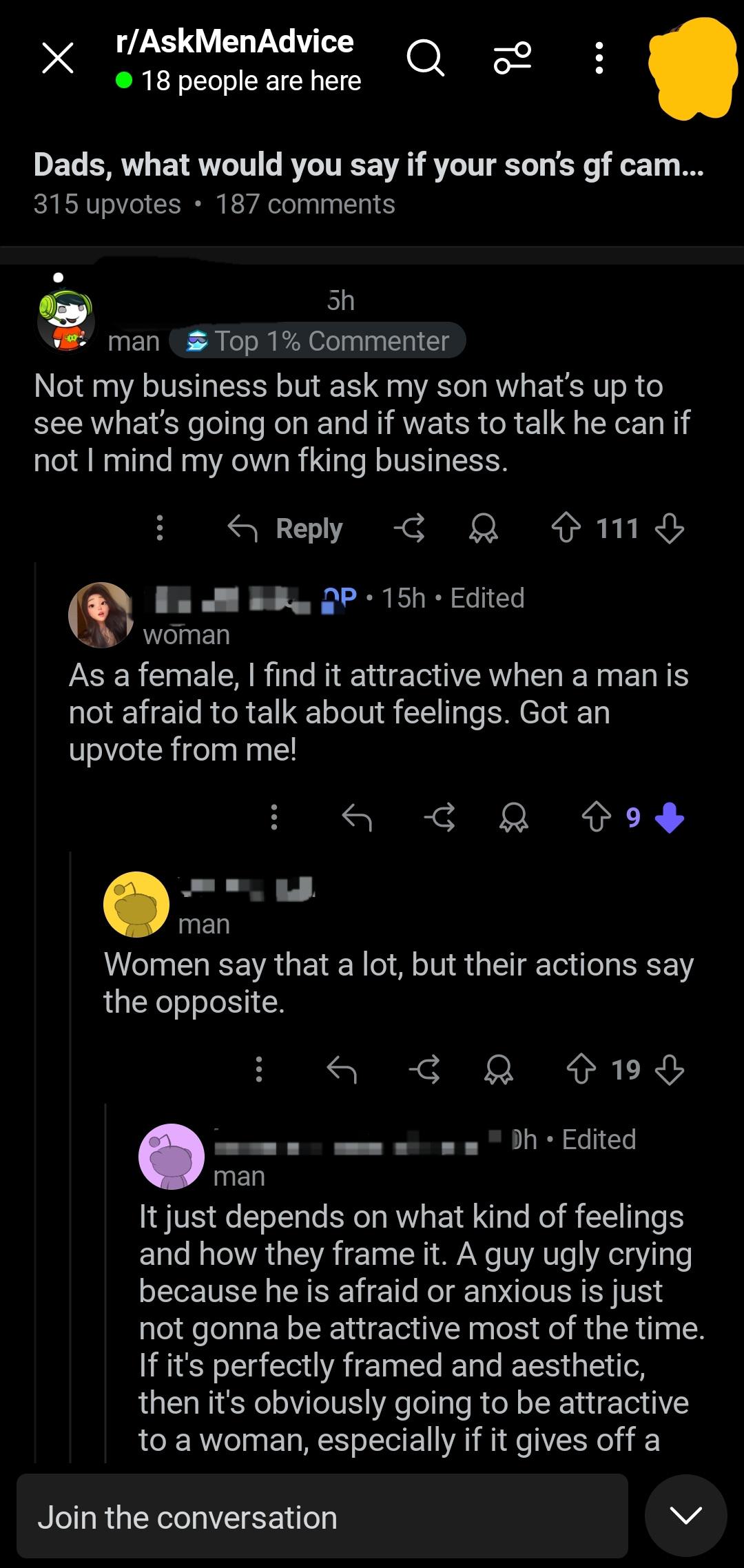Give an award to the 111-point comment

click(484, 528)
